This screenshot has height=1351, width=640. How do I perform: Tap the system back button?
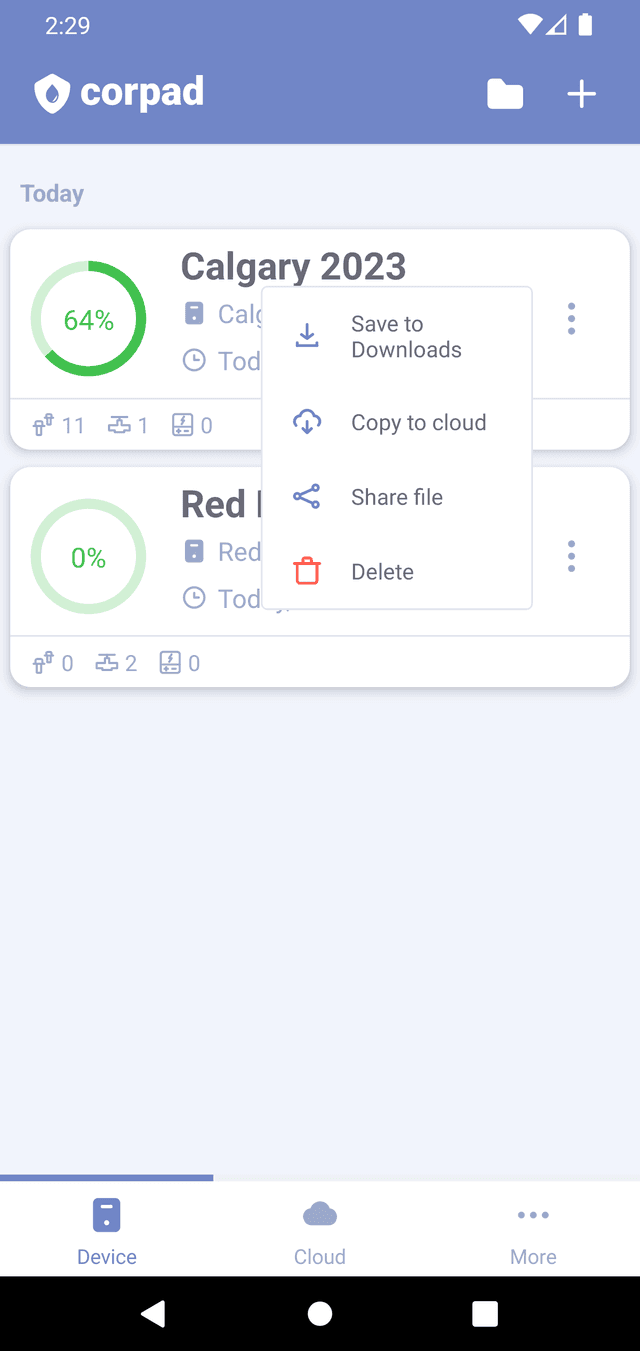153,1314
